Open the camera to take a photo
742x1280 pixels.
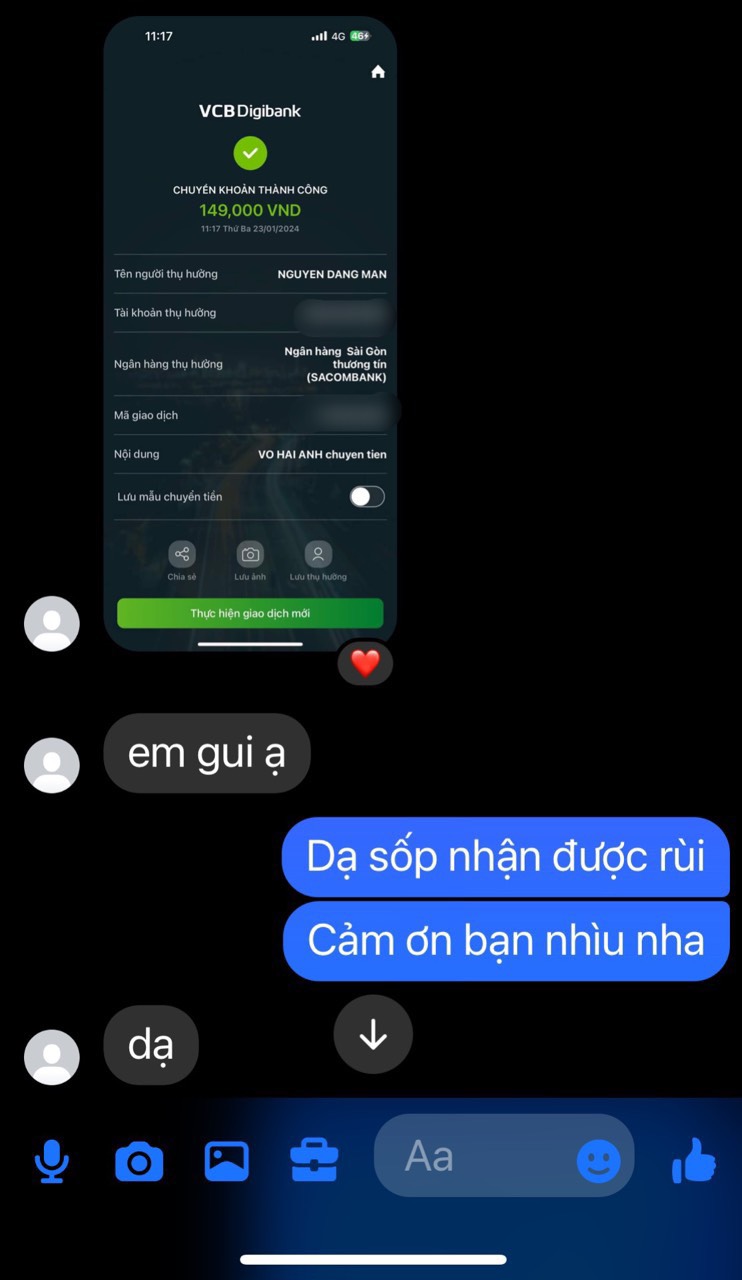click(139, 1161)
